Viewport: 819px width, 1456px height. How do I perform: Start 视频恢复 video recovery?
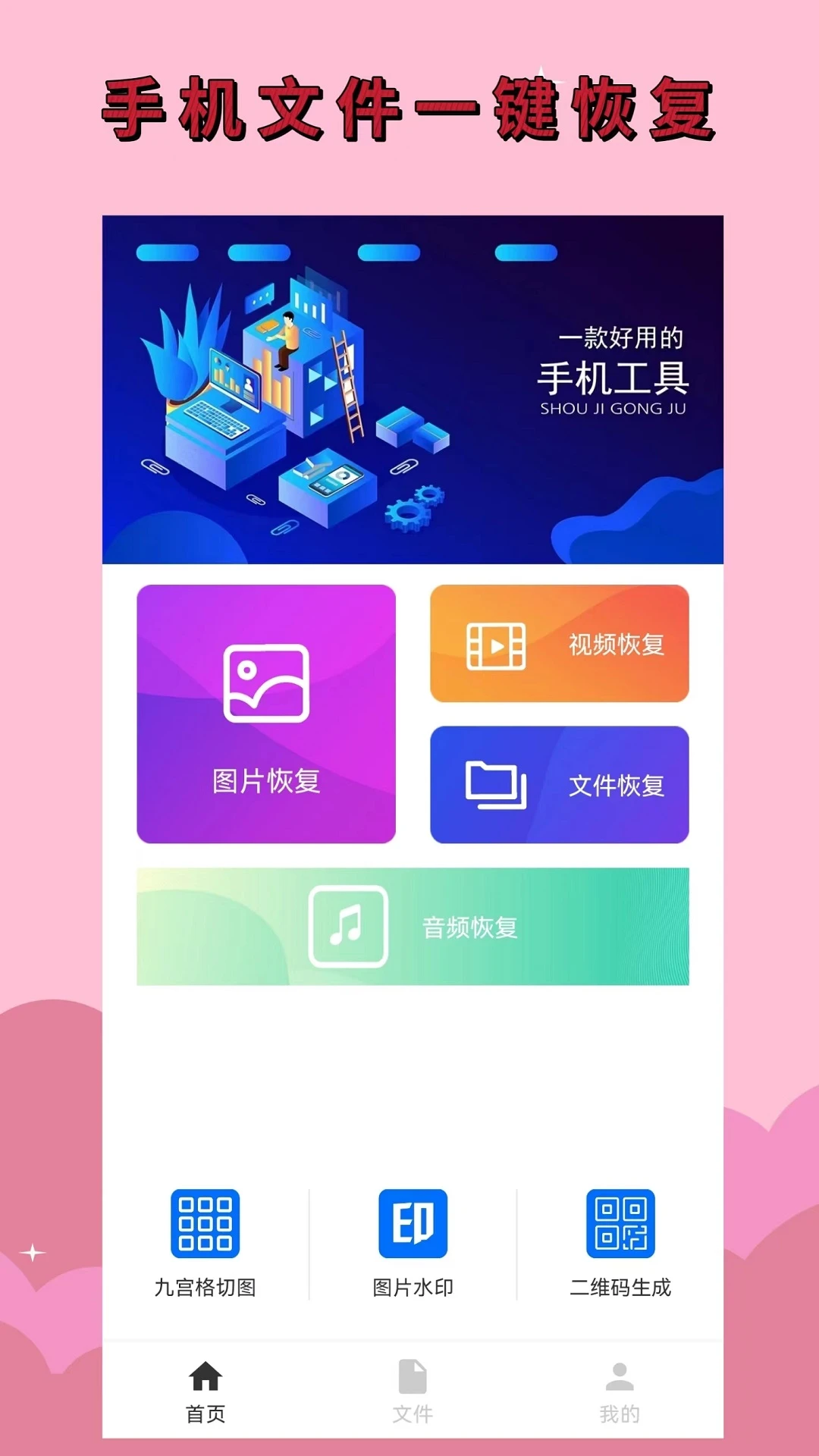coord(559,644)
